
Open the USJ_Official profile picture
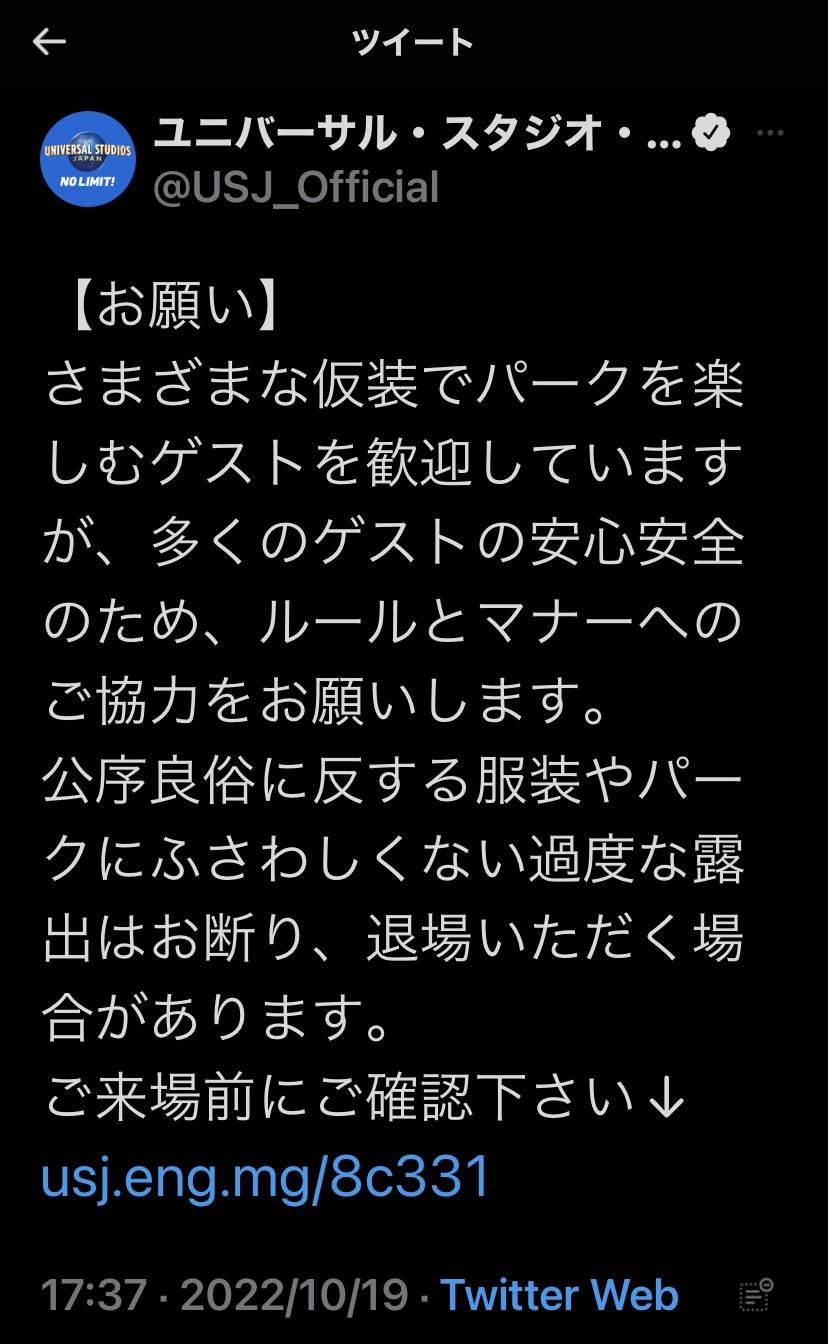pos(88,158)
